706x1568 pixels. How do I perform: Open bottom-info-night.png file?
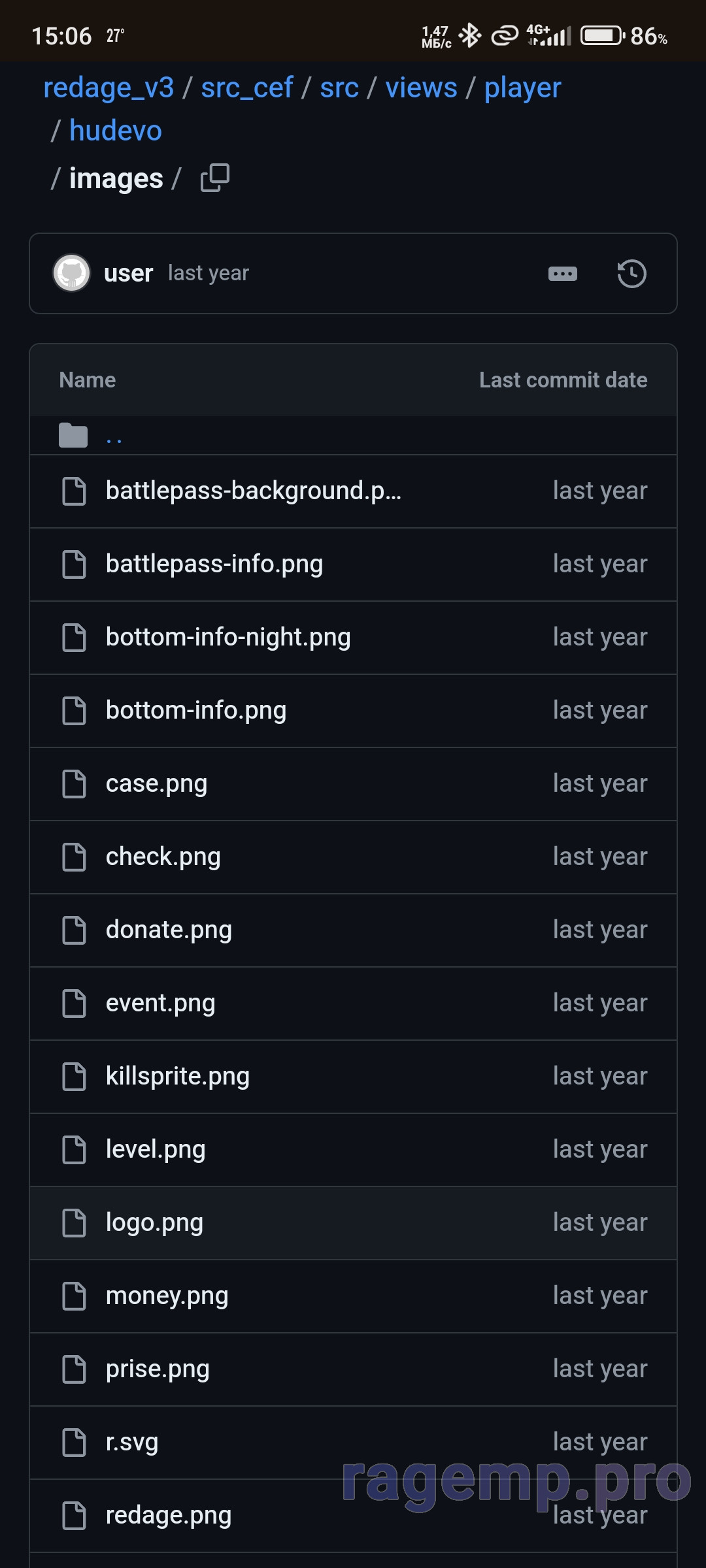[x=228, y=637]
